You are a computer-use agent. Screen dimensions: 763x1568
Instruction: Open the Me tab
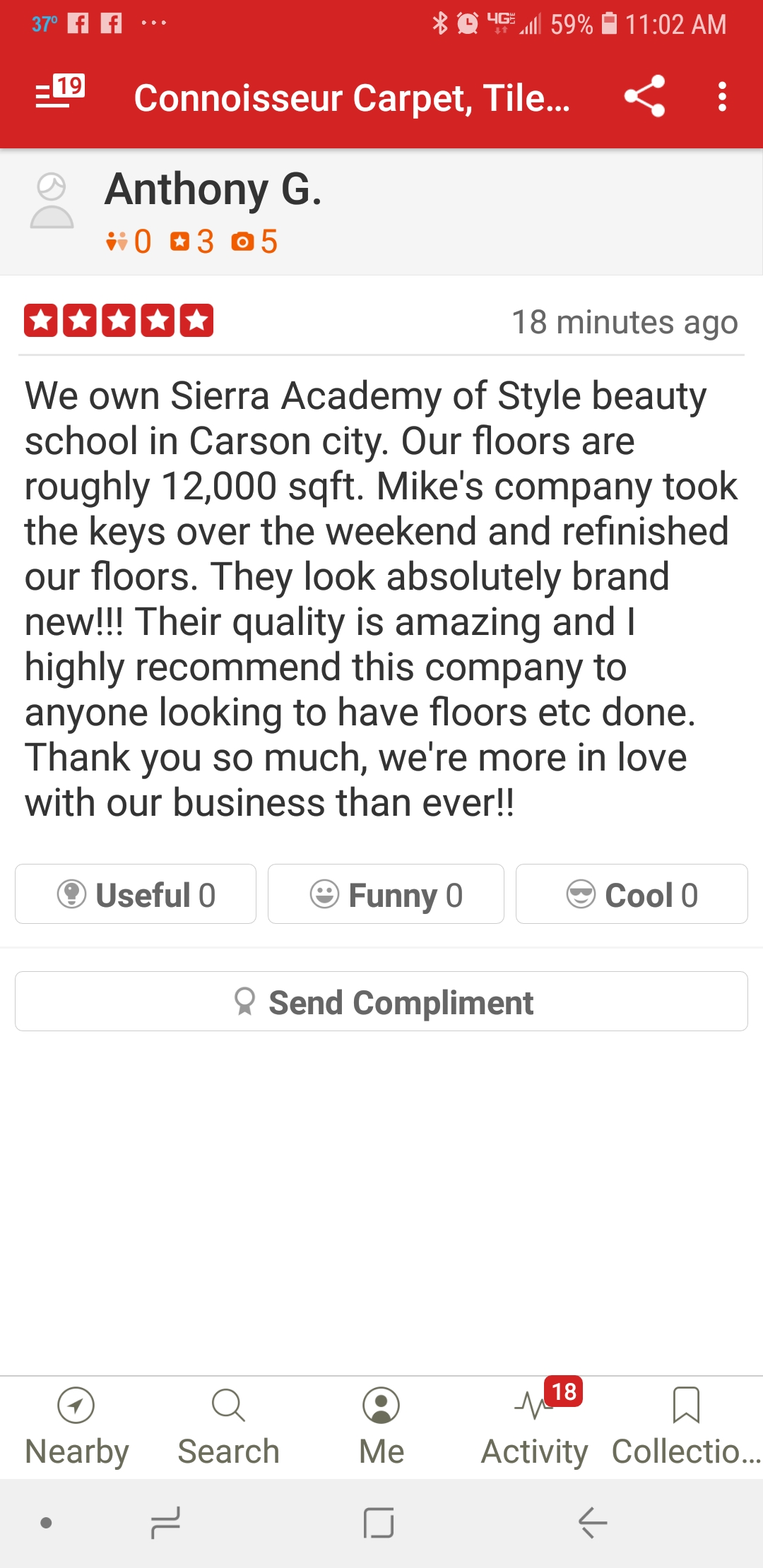pos(381,1427)
